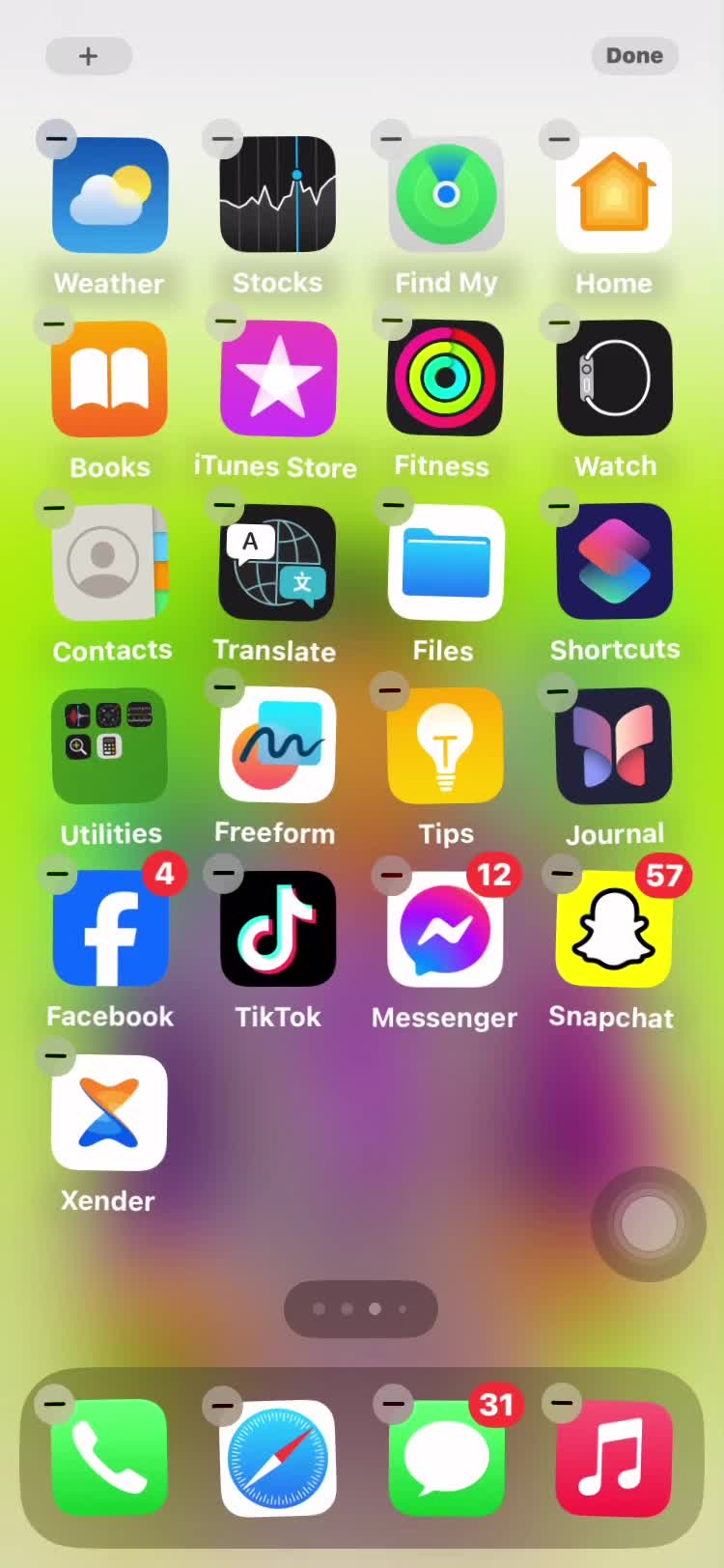Open the Files app
Image resolution: width=724 pixels, height=1568 pixels.
pyautogui.click(x=445, y=562)
